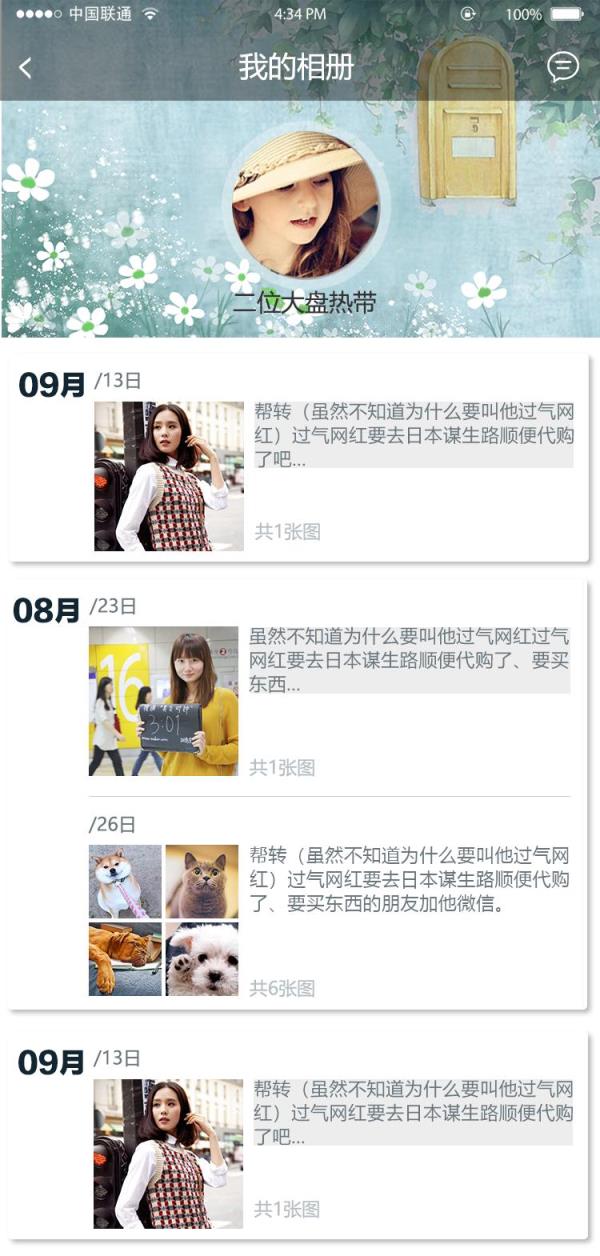Open the messages bubble icon in the header
Image resolution: width=600 pixels, height=1256 pixels.
click(563, 67)
